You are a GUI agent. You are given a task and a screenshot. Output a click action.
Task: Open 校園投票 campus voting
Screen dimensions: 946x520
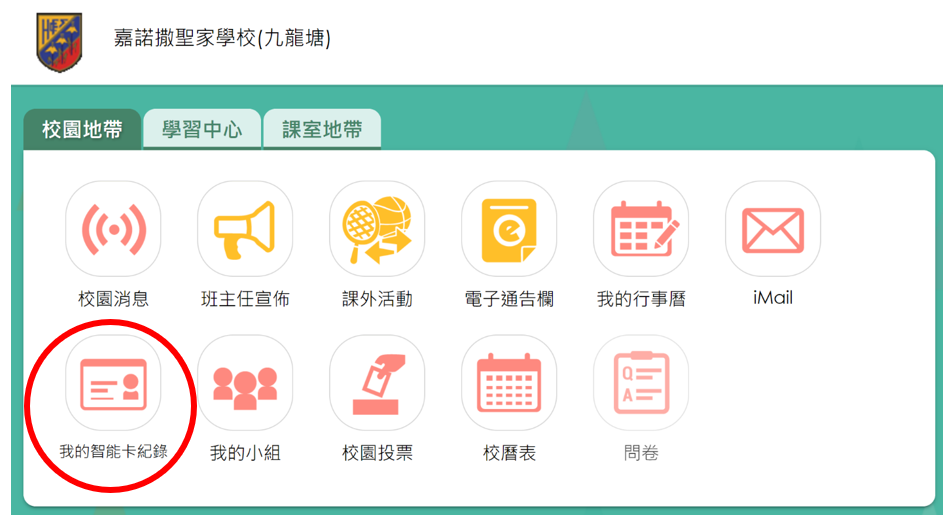pyautogui.click(x=377, y=383)
